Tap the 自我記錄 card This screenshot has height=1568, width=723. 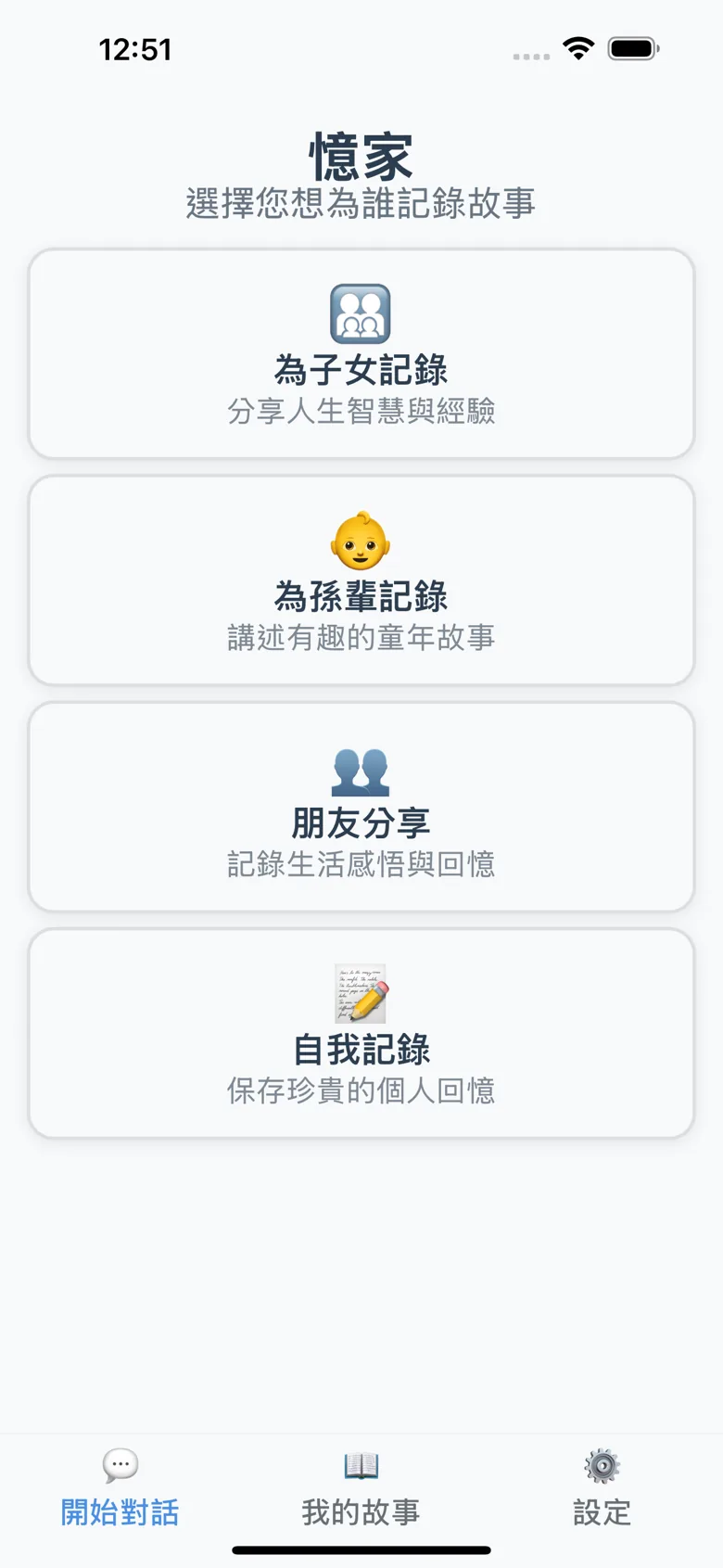click(x=361, y=1033)
